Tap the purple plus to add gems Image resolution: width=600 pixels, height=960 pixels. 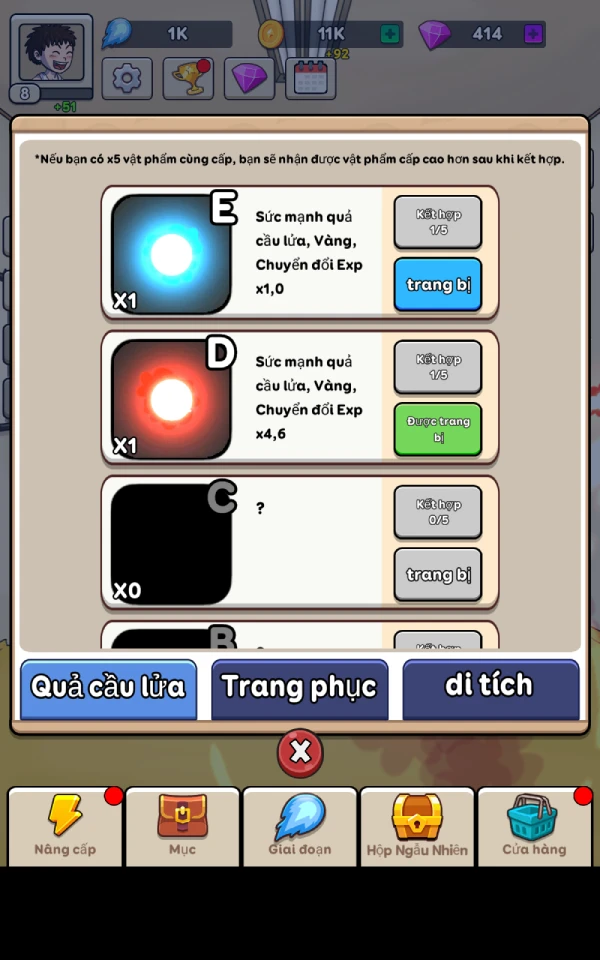[533, 34]
